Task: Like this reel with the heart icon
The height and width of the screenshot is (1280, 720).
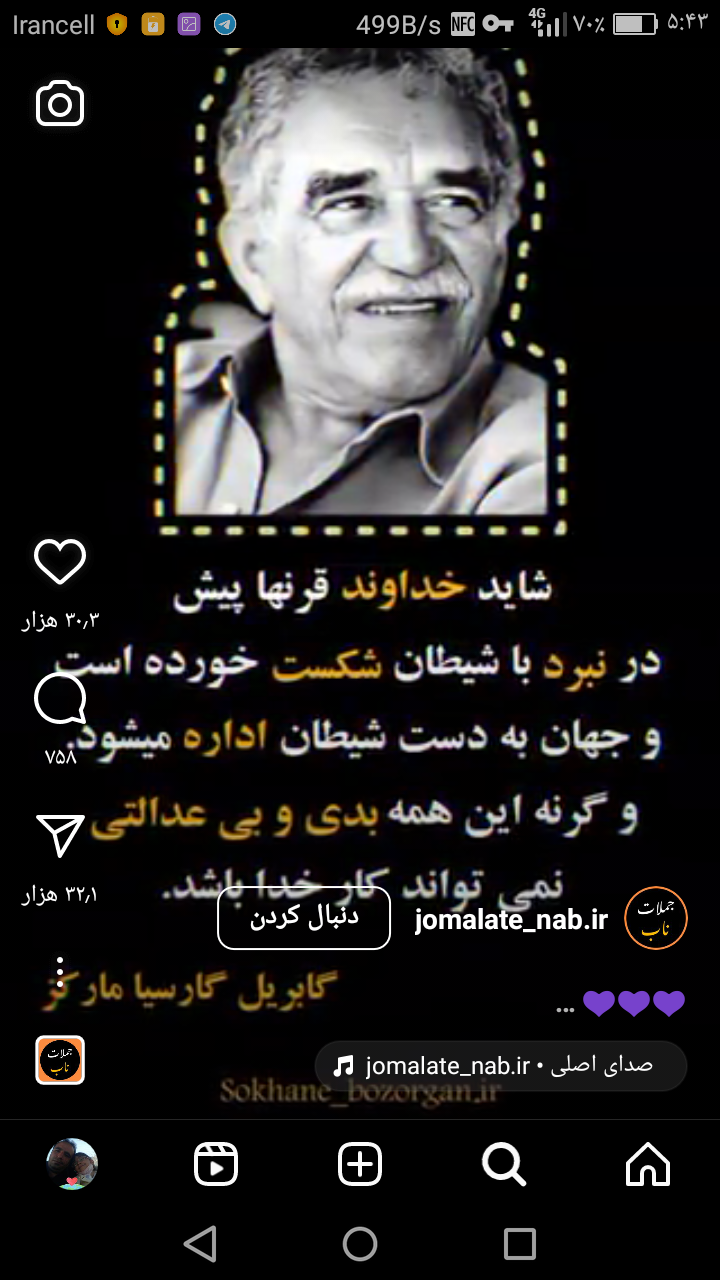Action: pos(60,561)
